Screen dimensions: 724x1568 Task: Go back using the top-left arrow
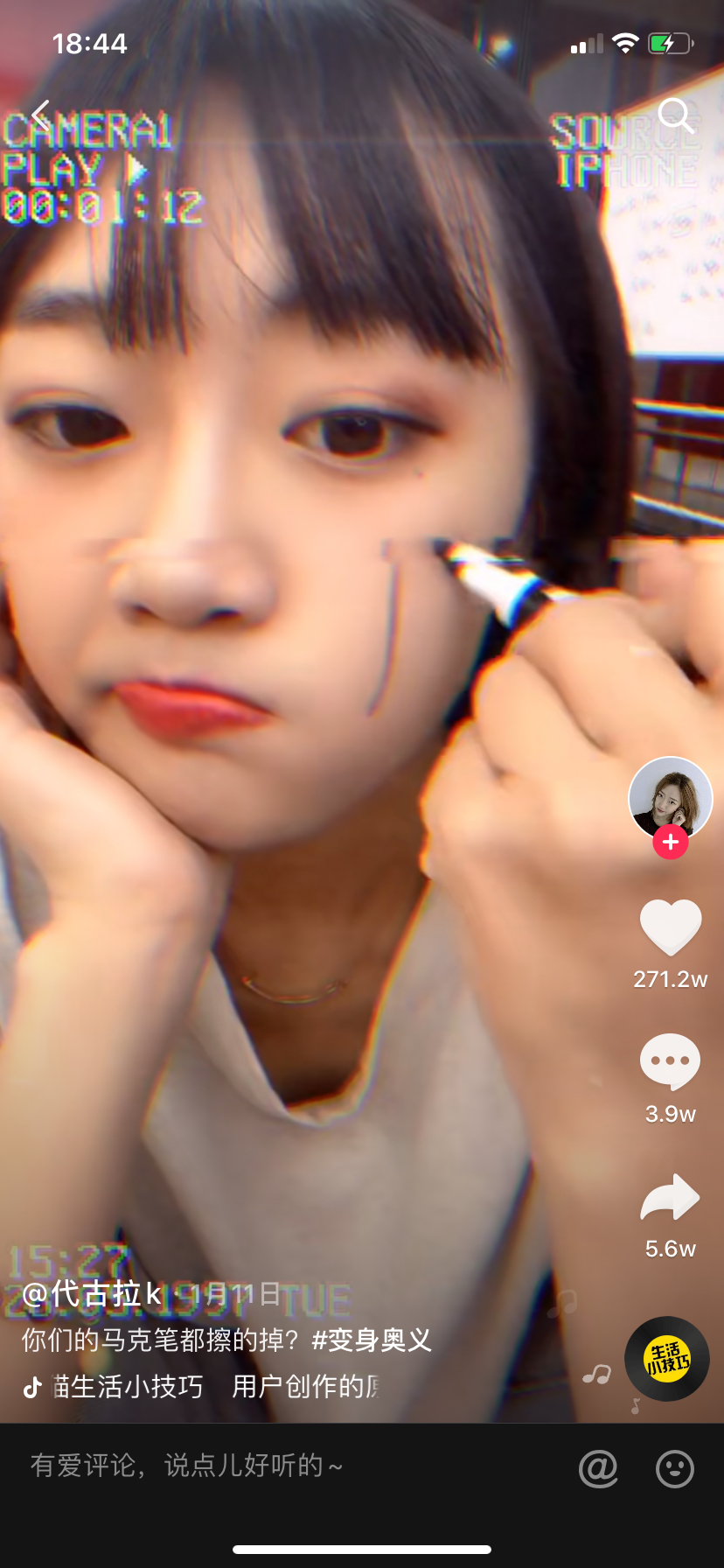point(40,115)
